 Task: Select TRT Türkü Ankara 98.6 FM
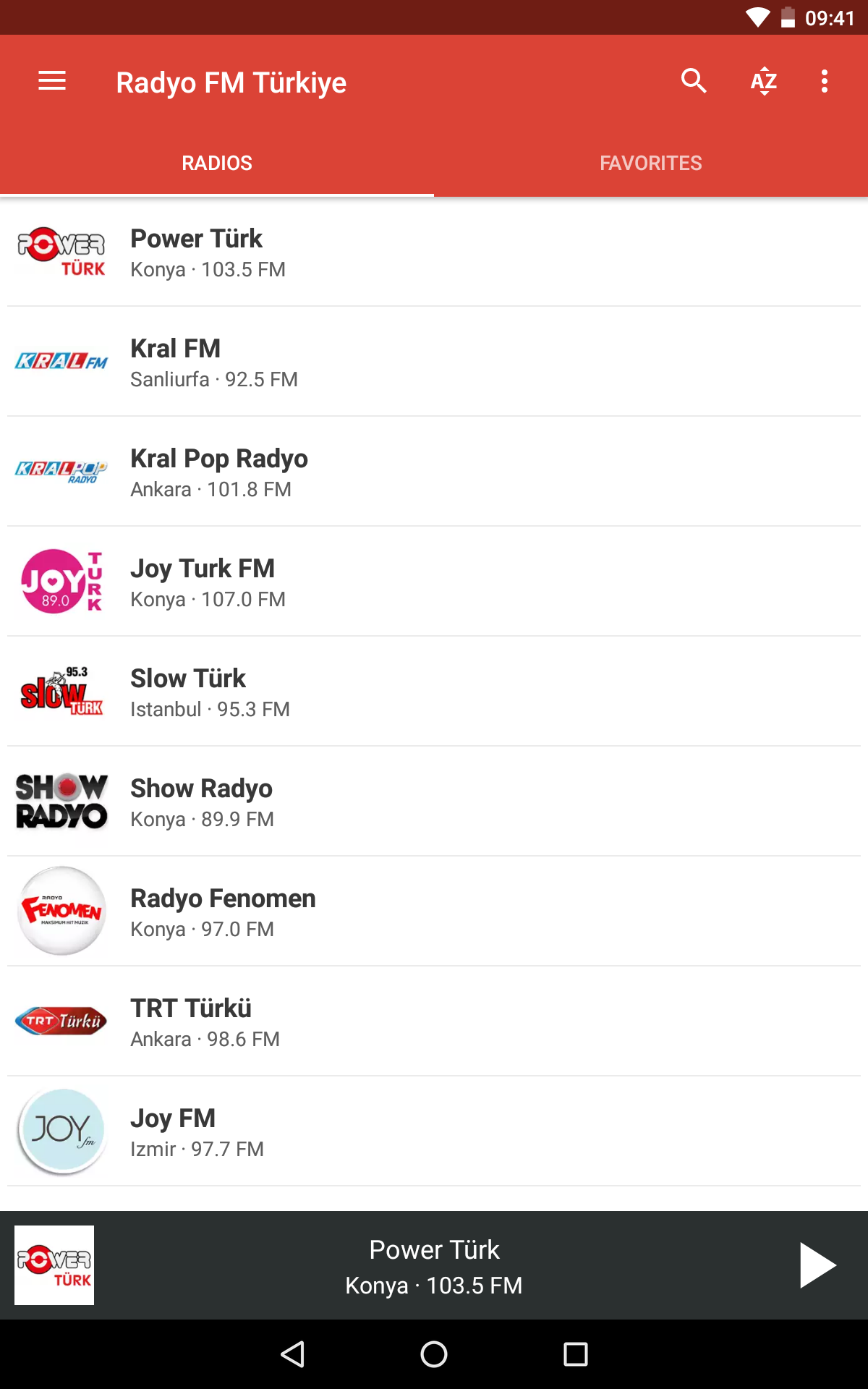coord(434,1021)
